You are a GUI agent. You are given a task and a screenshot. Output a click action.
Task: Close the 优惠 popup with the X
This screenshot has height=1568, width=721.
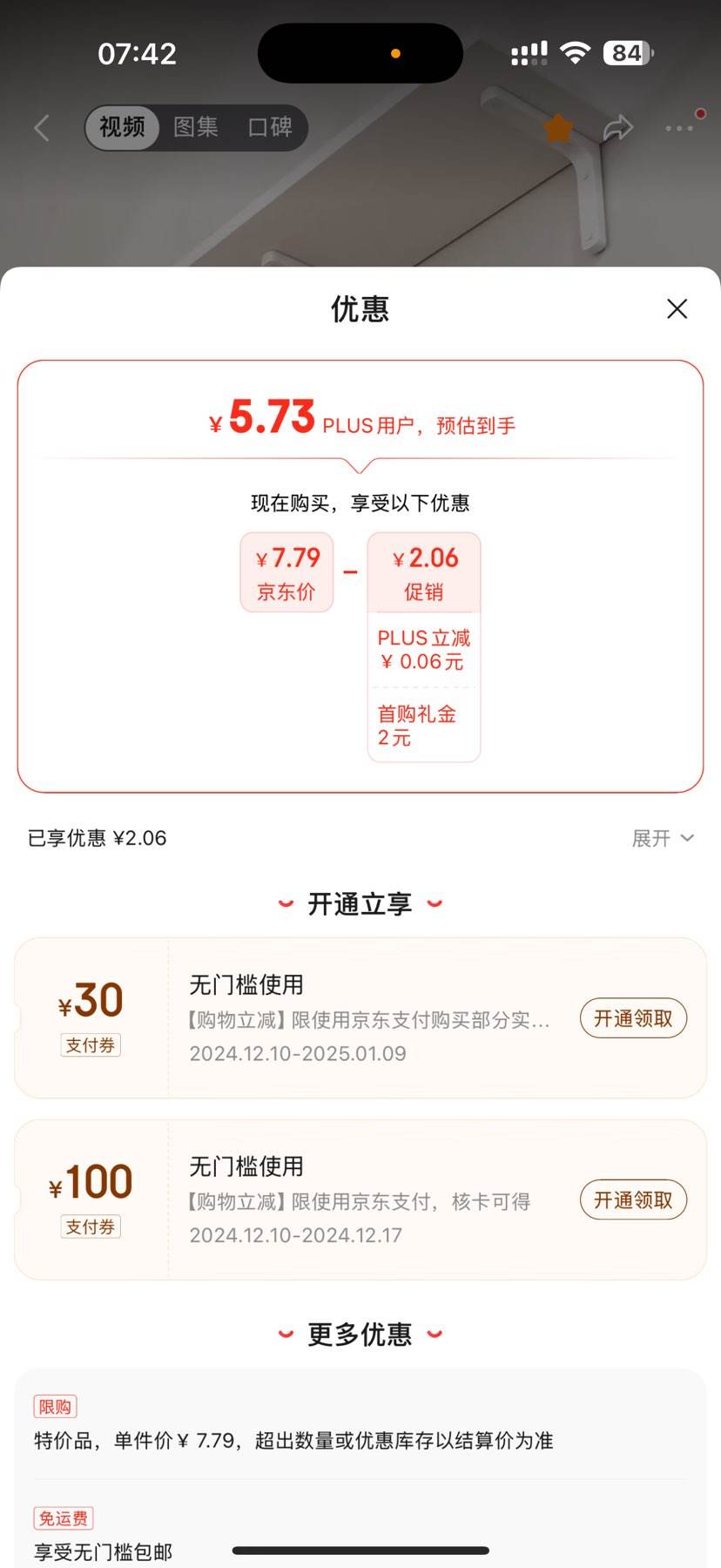pos(677,309)
